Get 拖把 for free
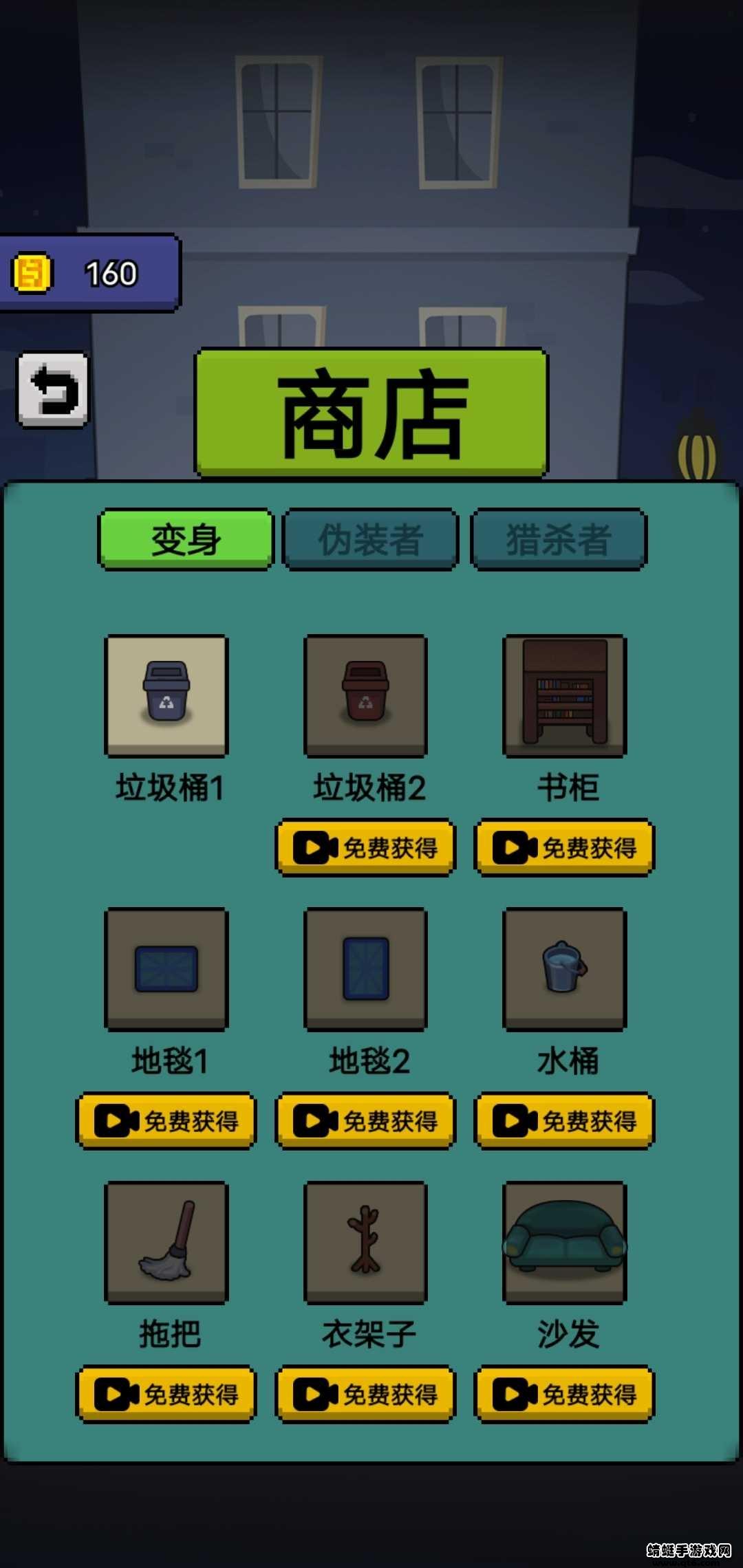Image resolution: width=743 pixels, height=1568 pixels. [x=166, y=1394]
